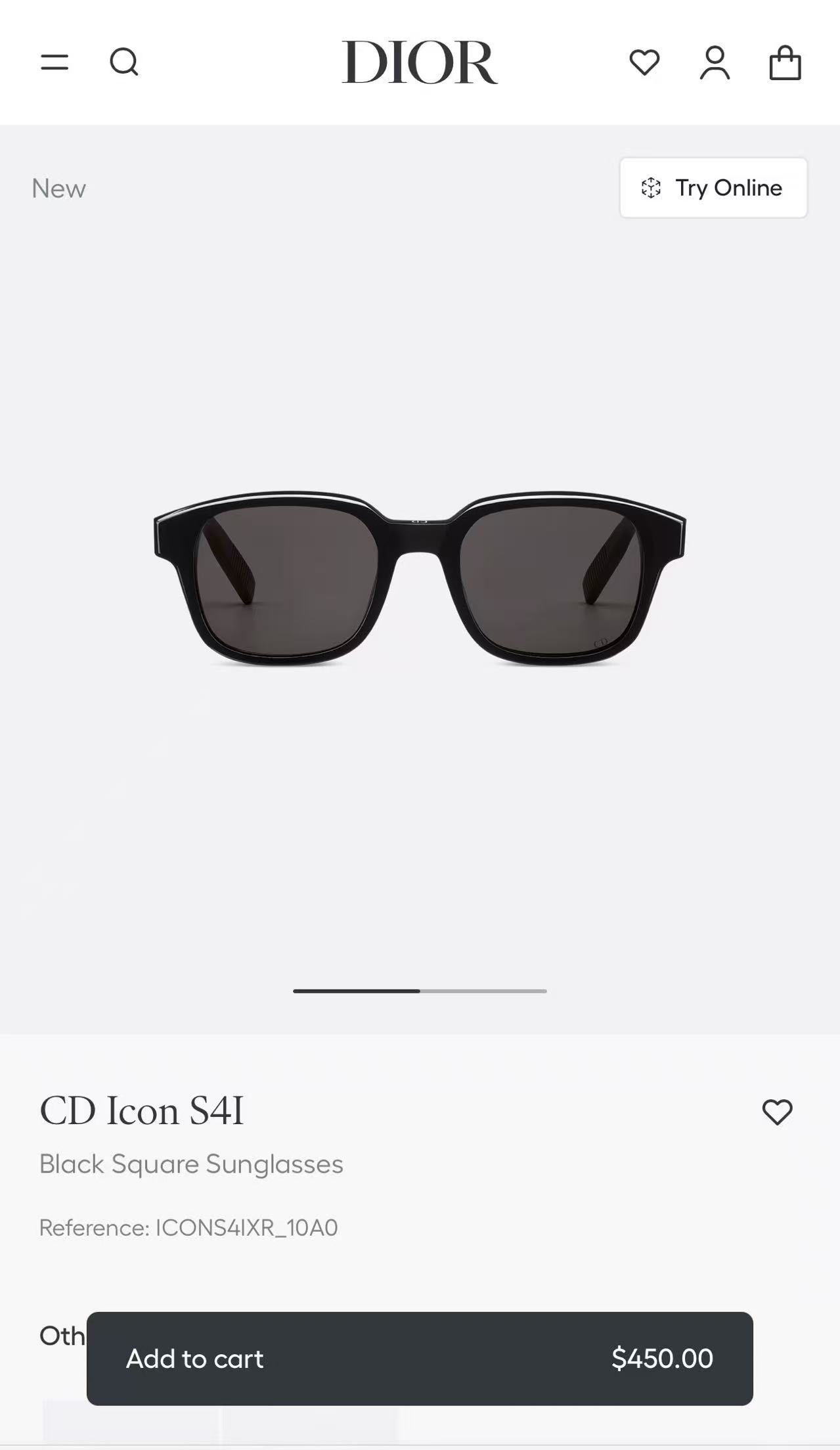Image resolution: width=840 pixels, height=1450 pixels.
Task: Click the Black Square Sunglasses subtitle
Action: click(191, 1164)
